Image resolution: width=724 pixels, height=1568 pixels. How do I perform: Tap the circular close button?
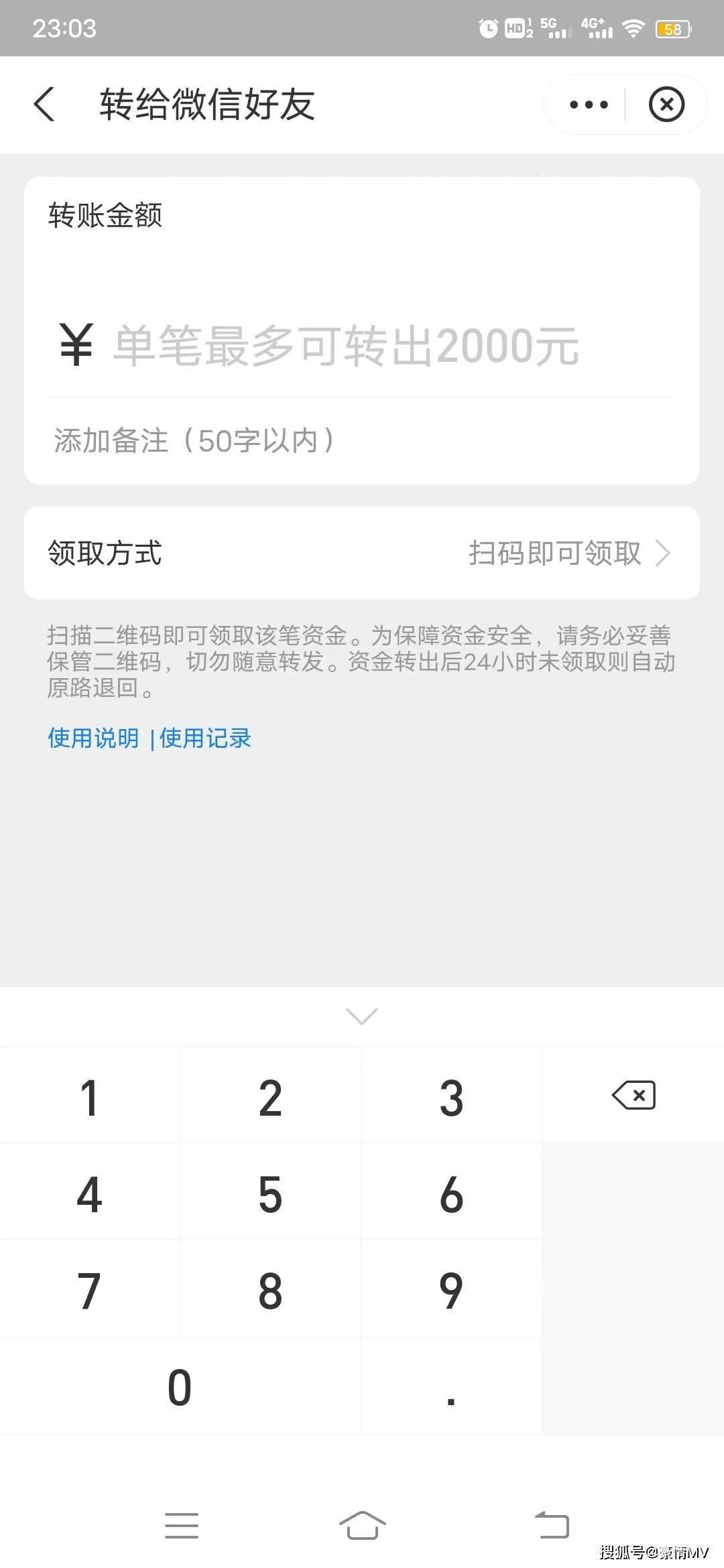point(667,105)
